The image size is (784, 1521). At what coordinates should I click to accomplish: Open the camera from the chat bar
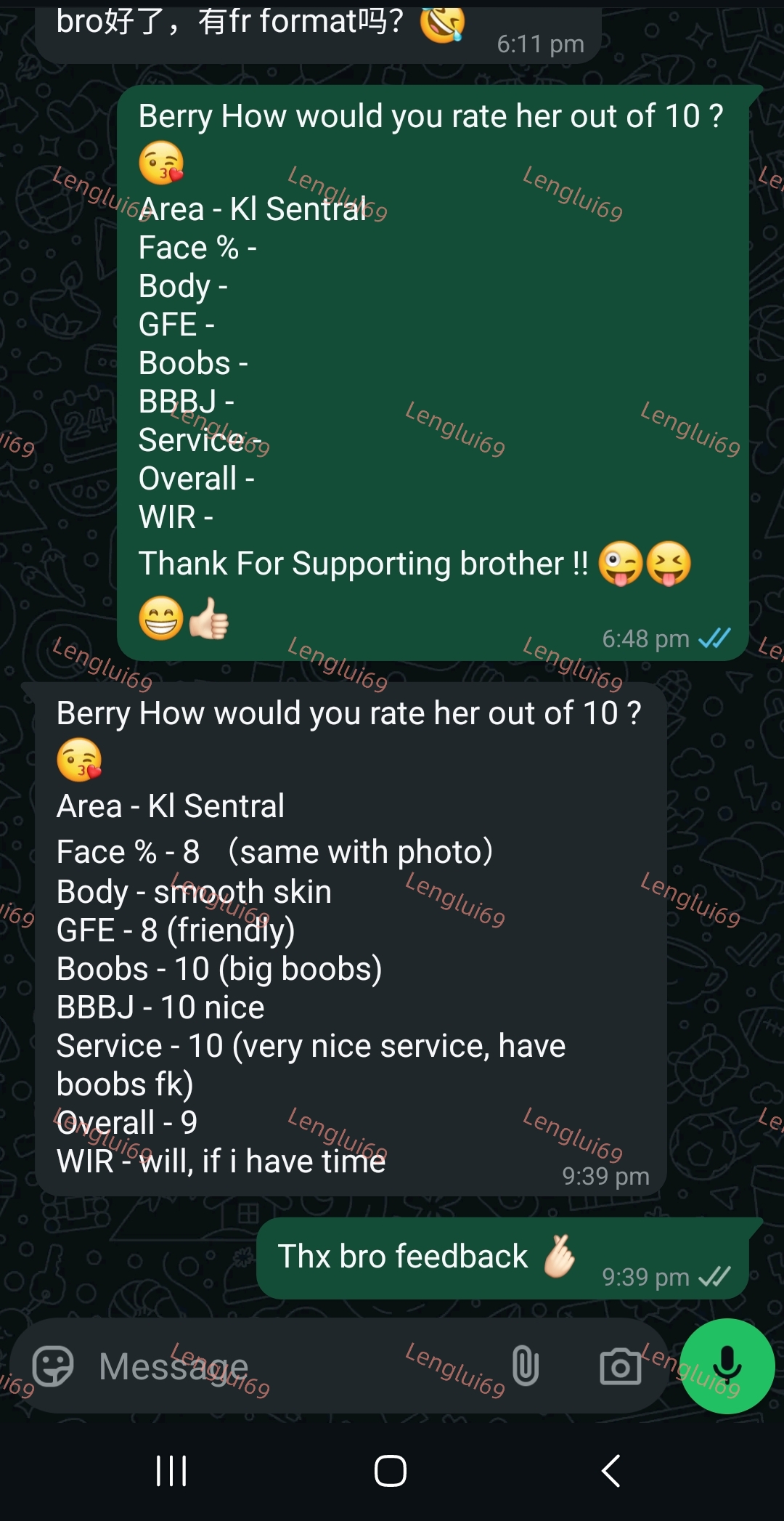(x=621, y=1367)
